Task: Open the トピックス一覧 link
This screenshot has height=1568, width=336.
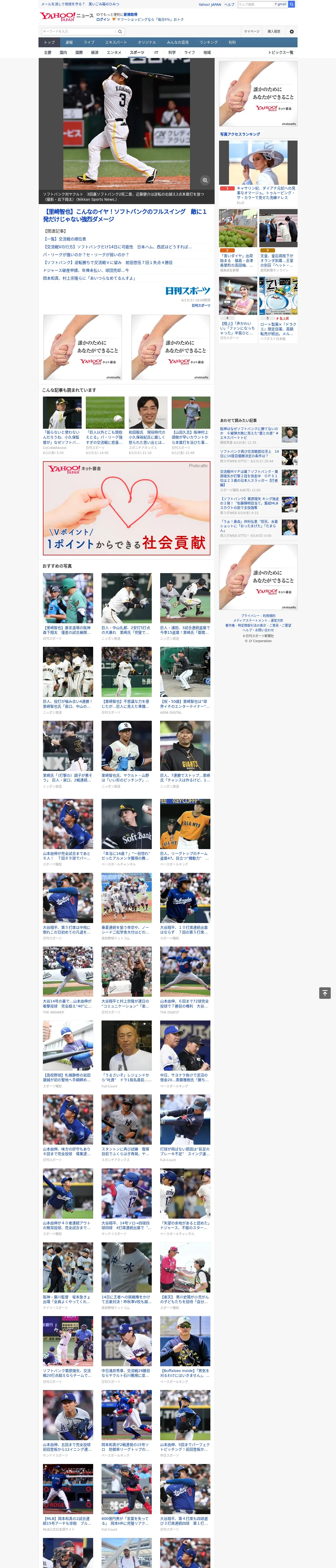Action: [x=281, y=52]
